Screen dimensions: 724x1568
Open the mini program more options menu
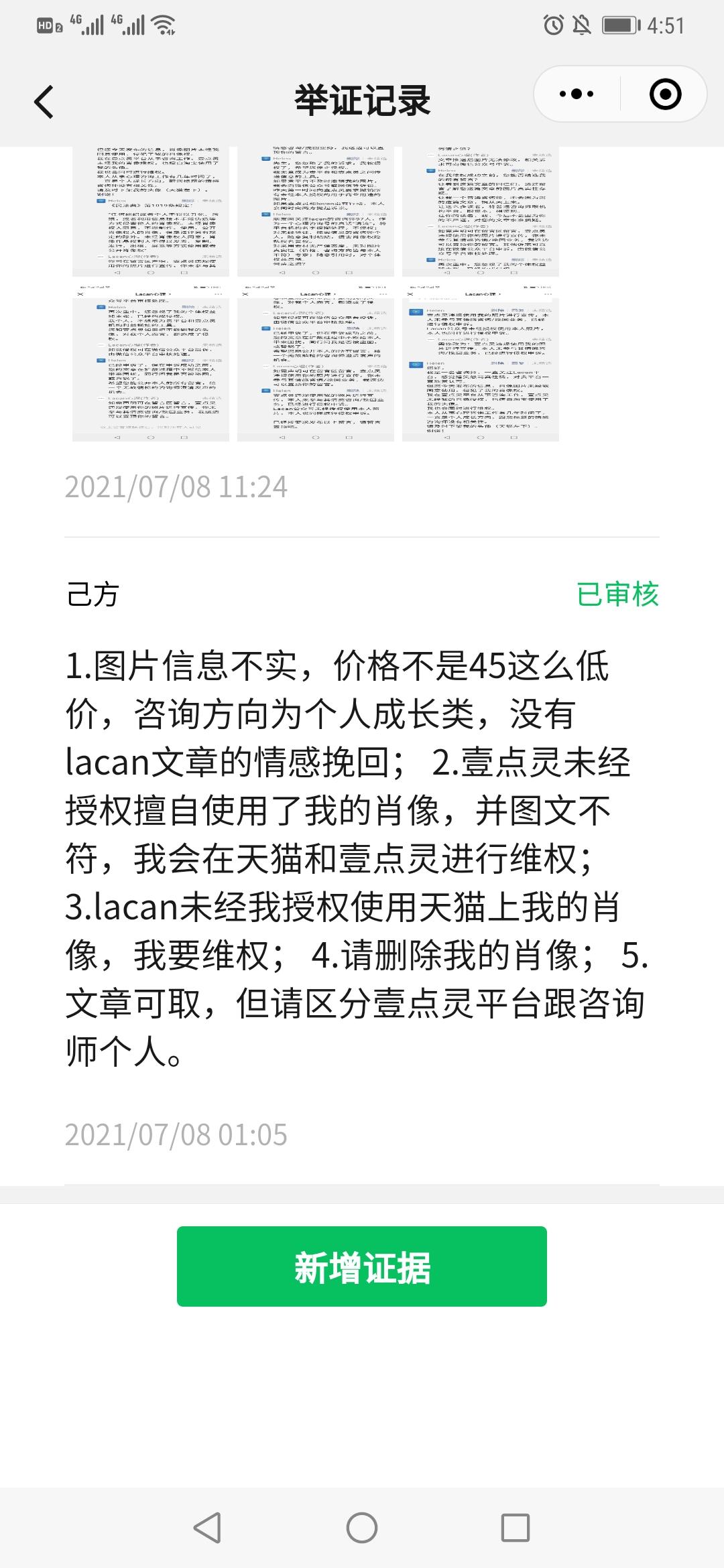point(577,94)
